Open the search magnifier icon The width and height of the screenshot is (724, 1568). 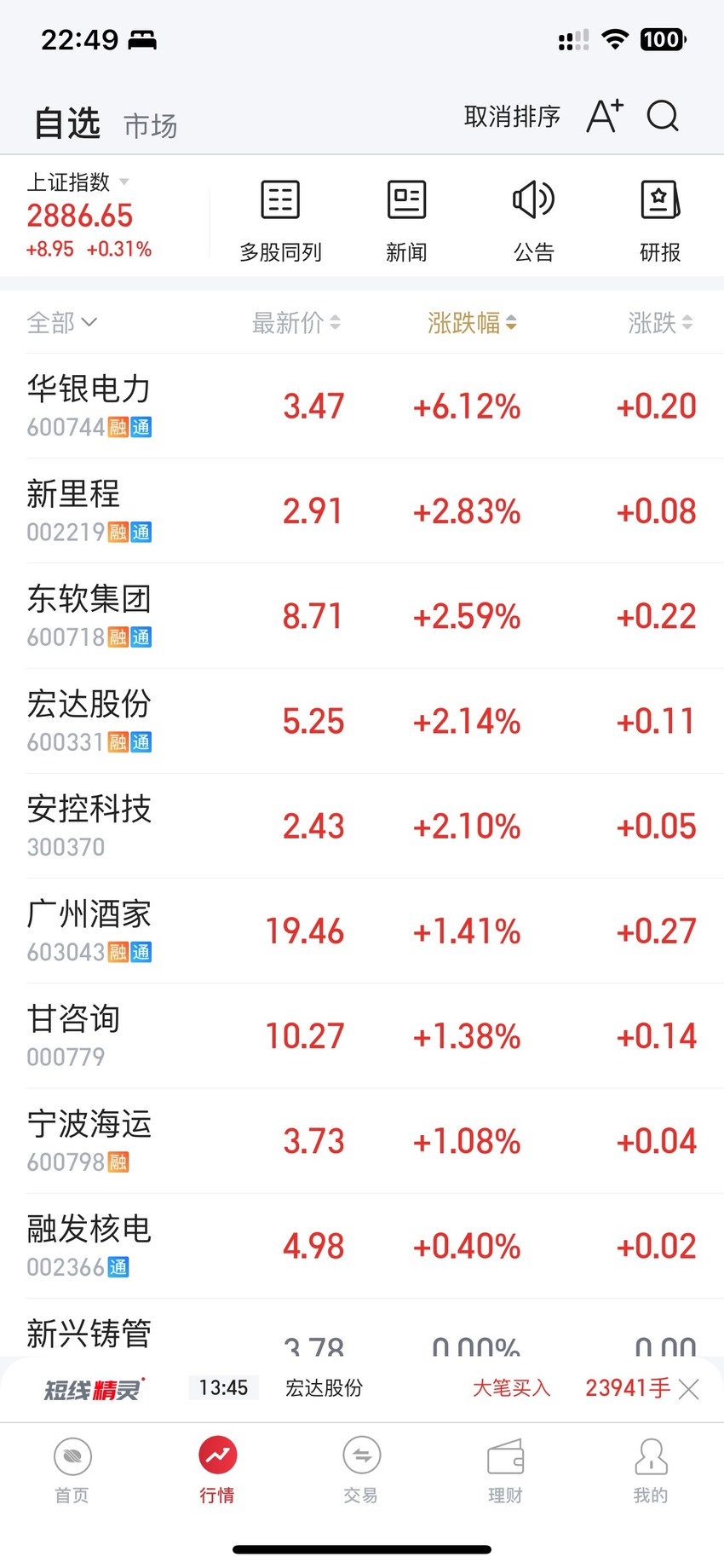(x=663, y=116)
